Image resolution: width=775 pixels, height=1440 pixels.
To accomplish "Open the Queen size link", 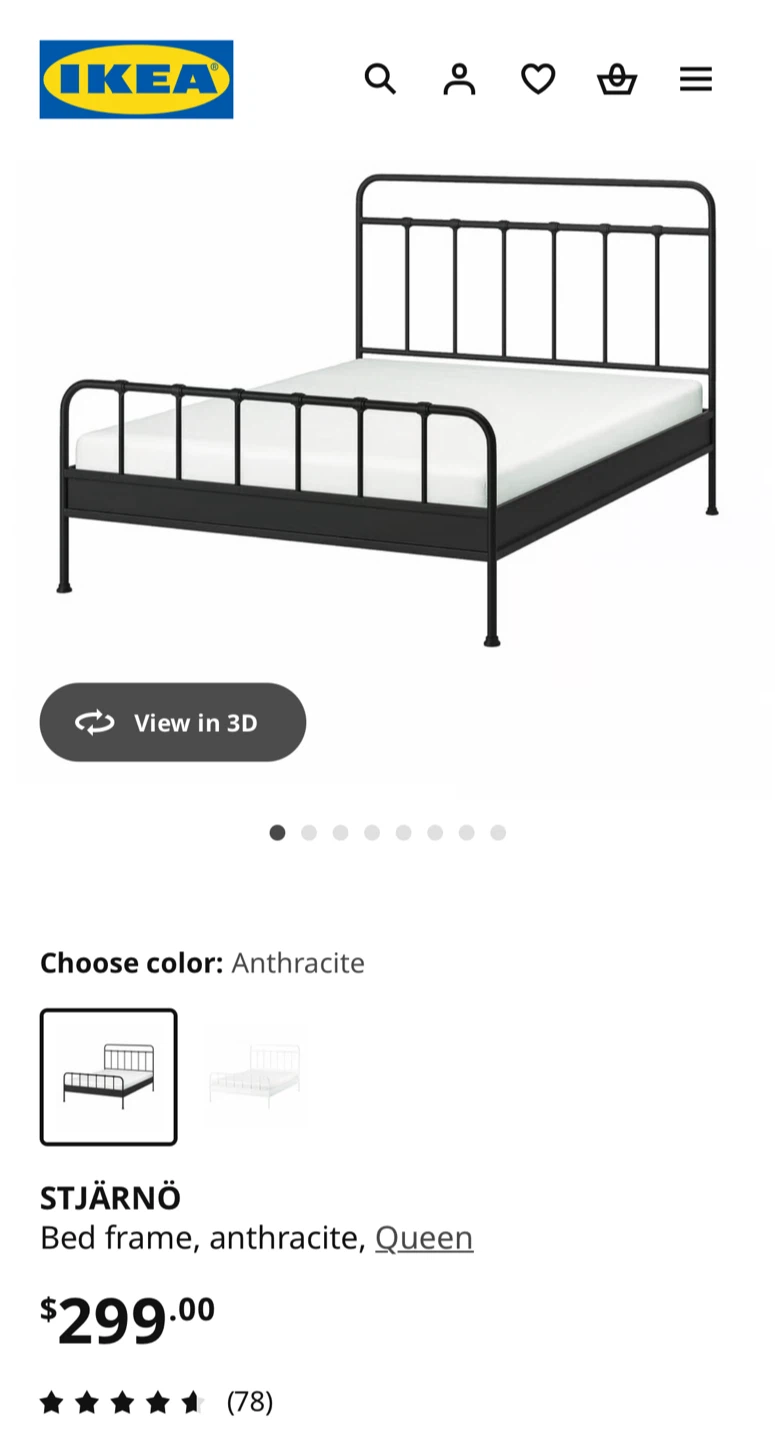I will point(424,1238).
